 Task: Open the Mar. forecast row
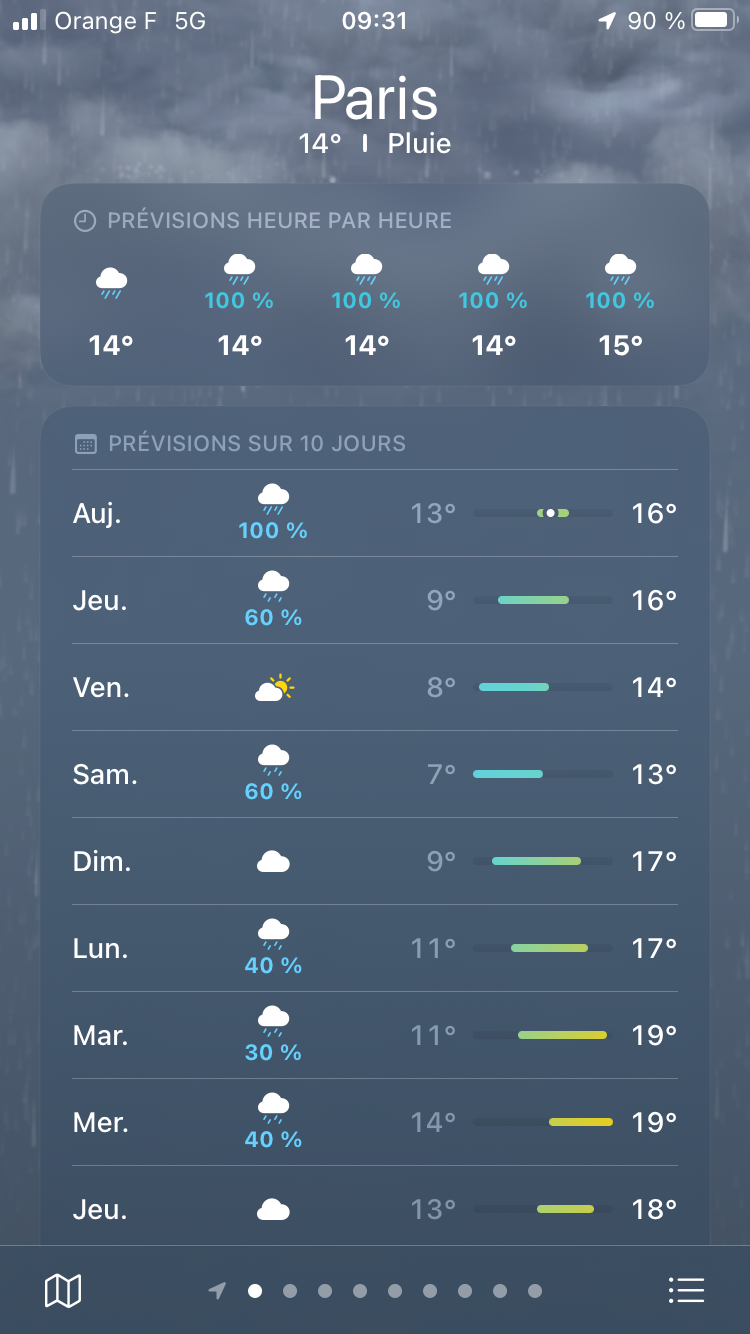[375, 1036]
